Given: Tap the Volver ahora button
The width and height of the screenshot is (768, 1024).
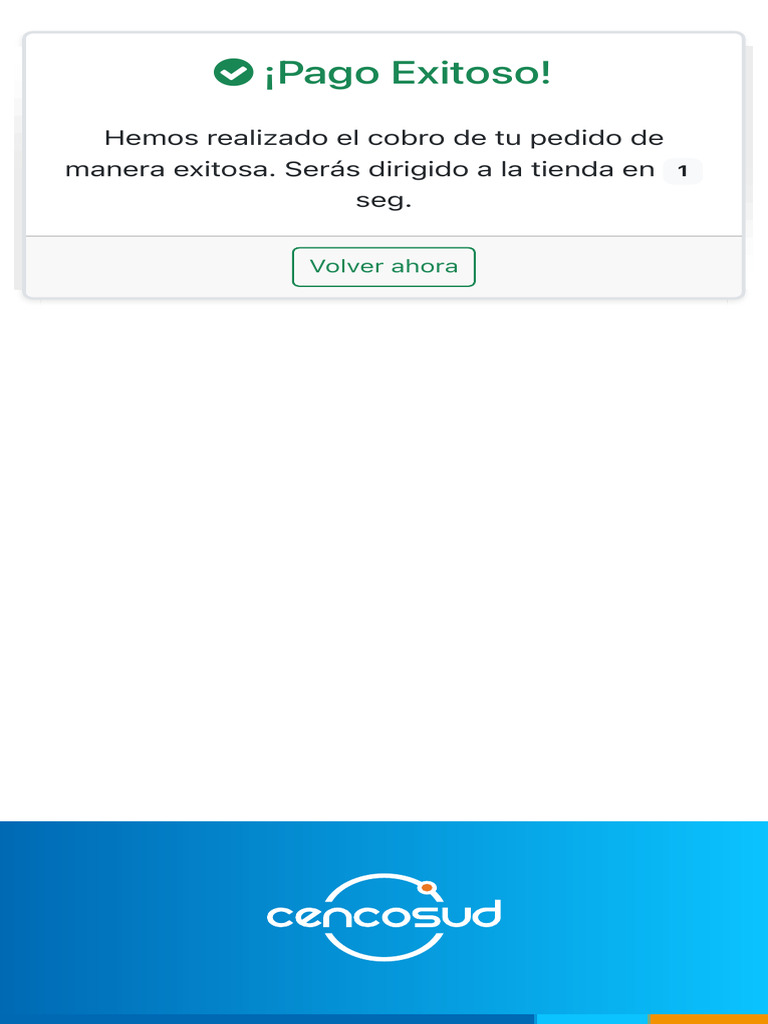Looking at the screenshot, I should tap(383, 266).
